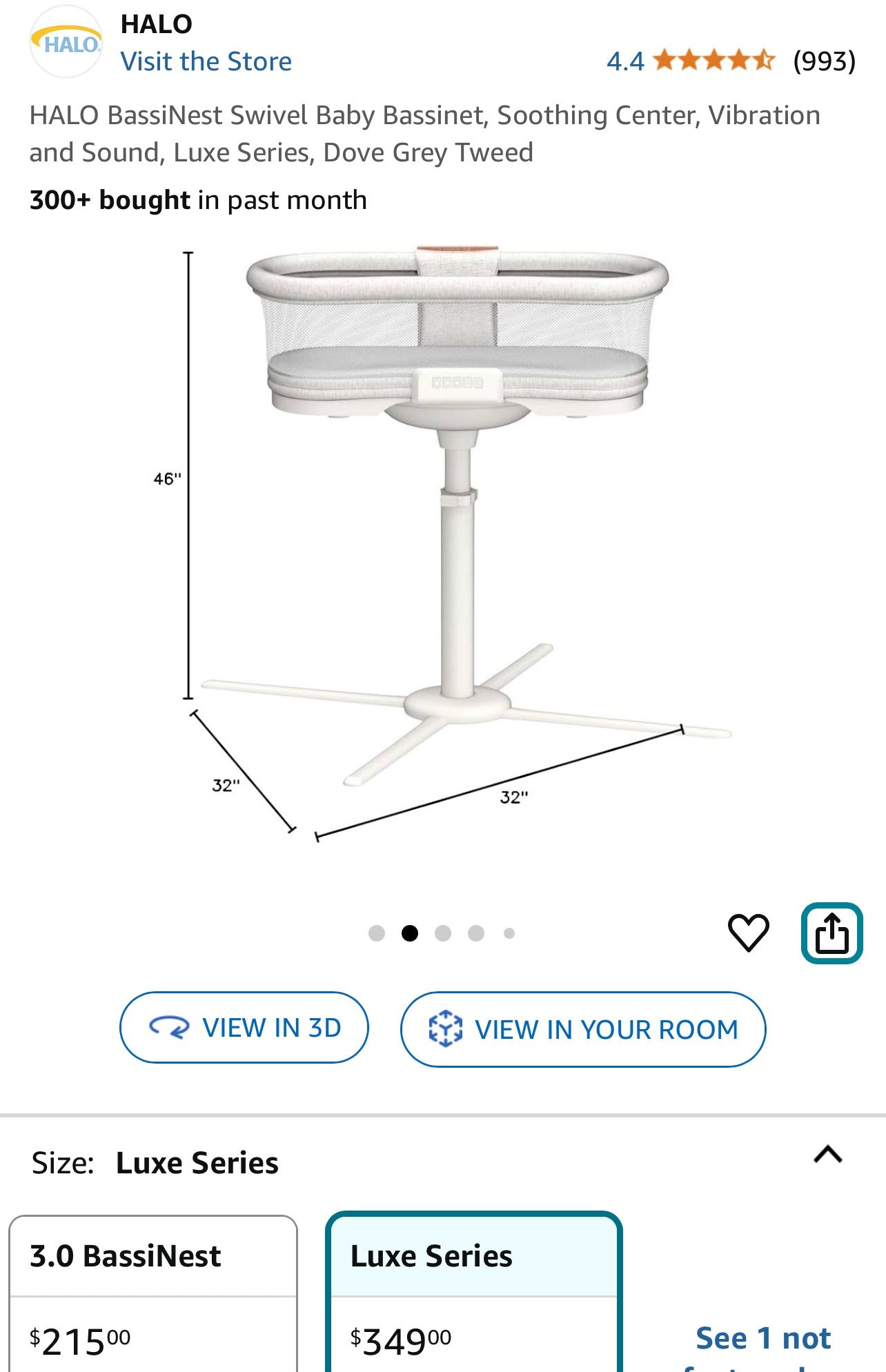886x1372 pixels.
Task: Collapse the Size section chevron
Action: tap(827, 1155)
